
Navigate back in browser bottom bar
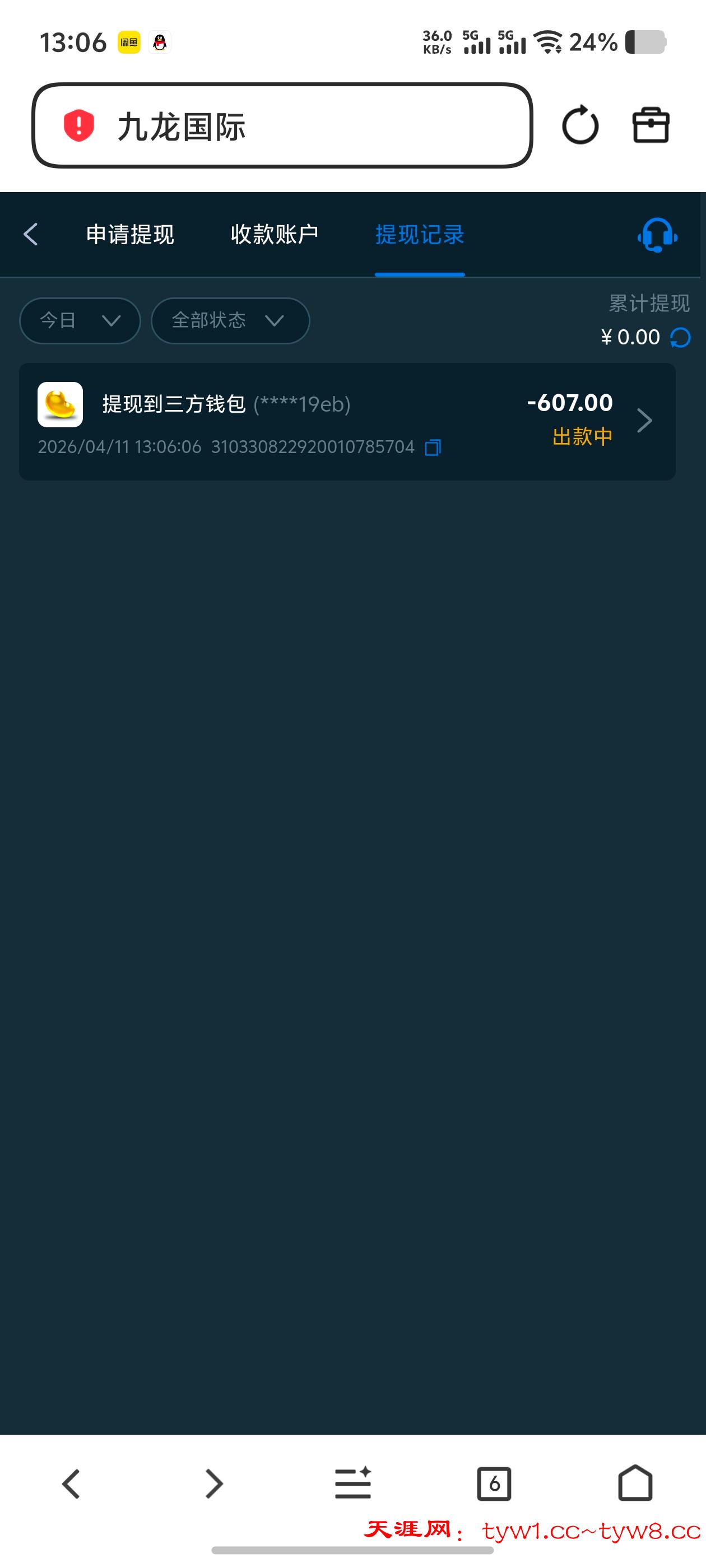(71, 1483)
